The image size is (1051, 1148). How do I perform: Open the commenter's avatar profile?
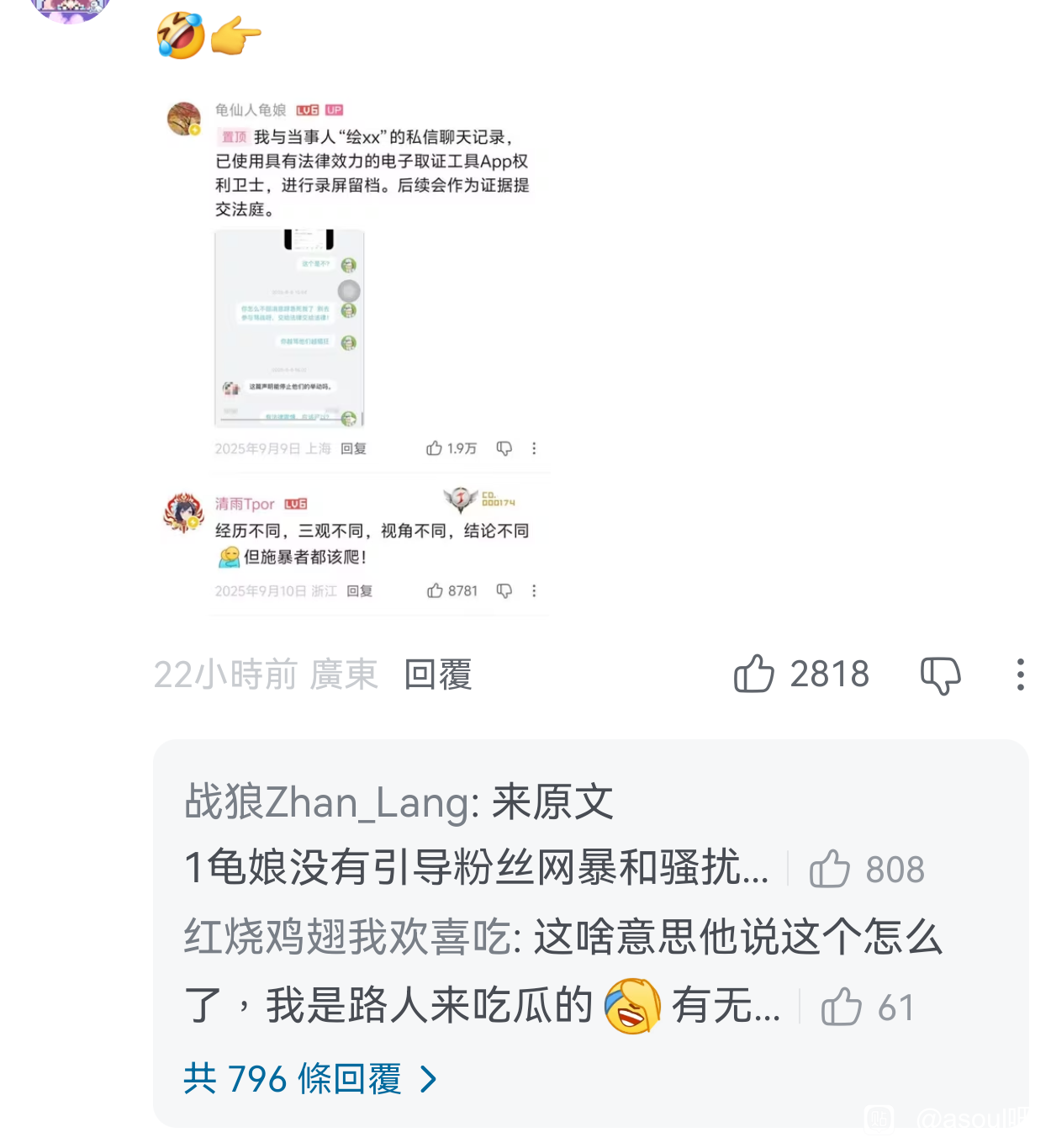pos(71,8)
